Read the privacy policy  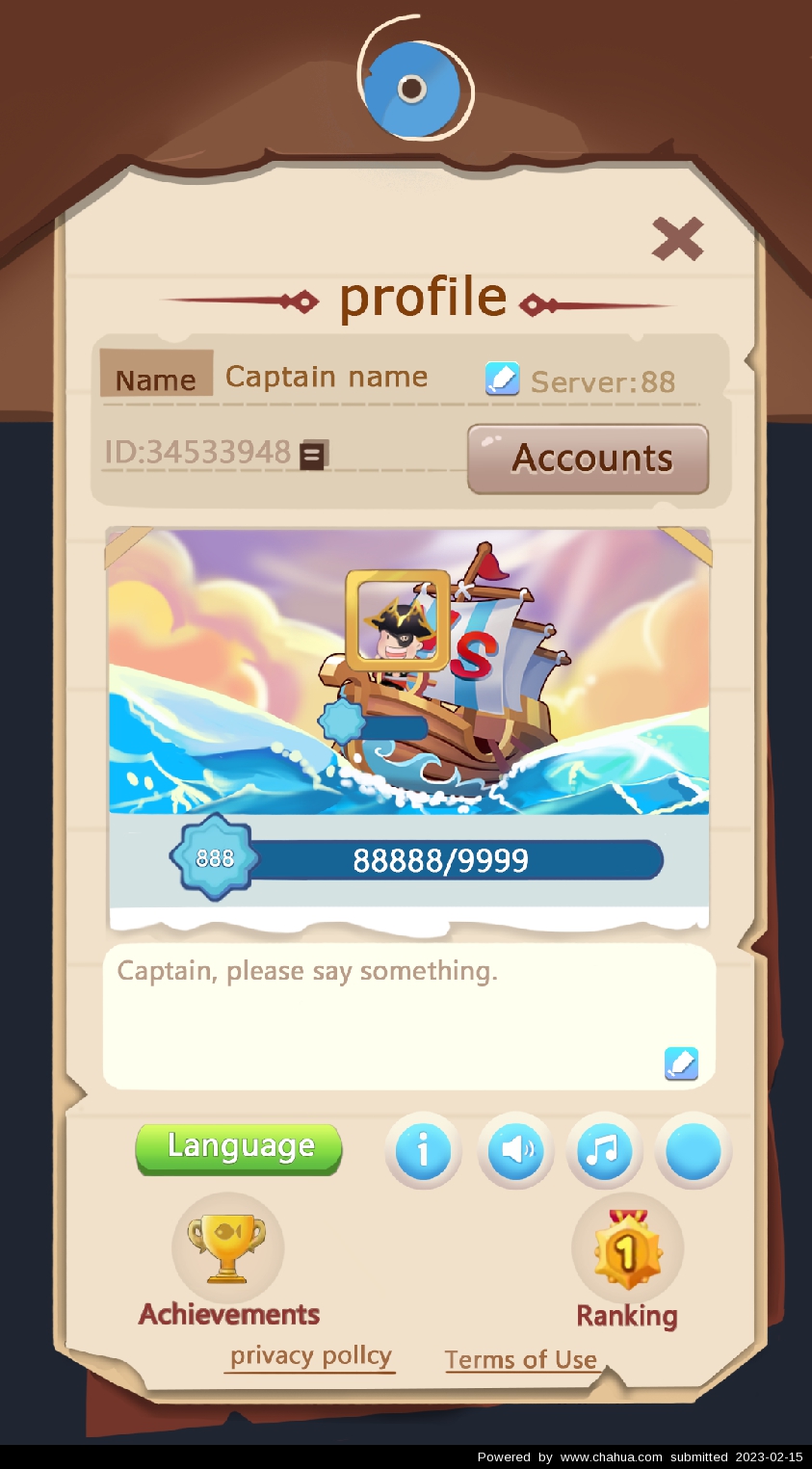(x=310, y=1356)
